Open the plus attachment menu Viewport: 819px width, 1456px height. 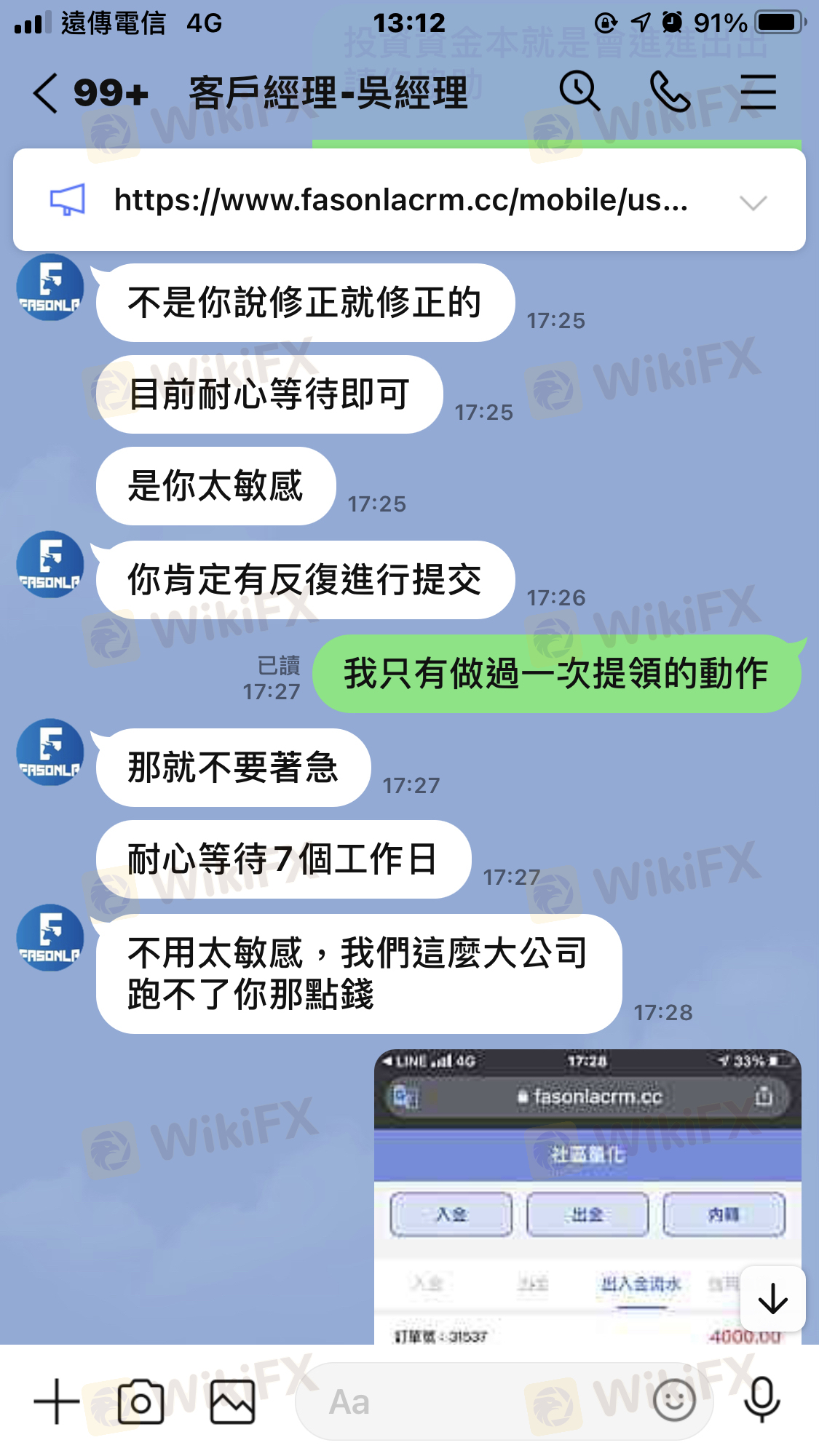tap(56, 1401)
